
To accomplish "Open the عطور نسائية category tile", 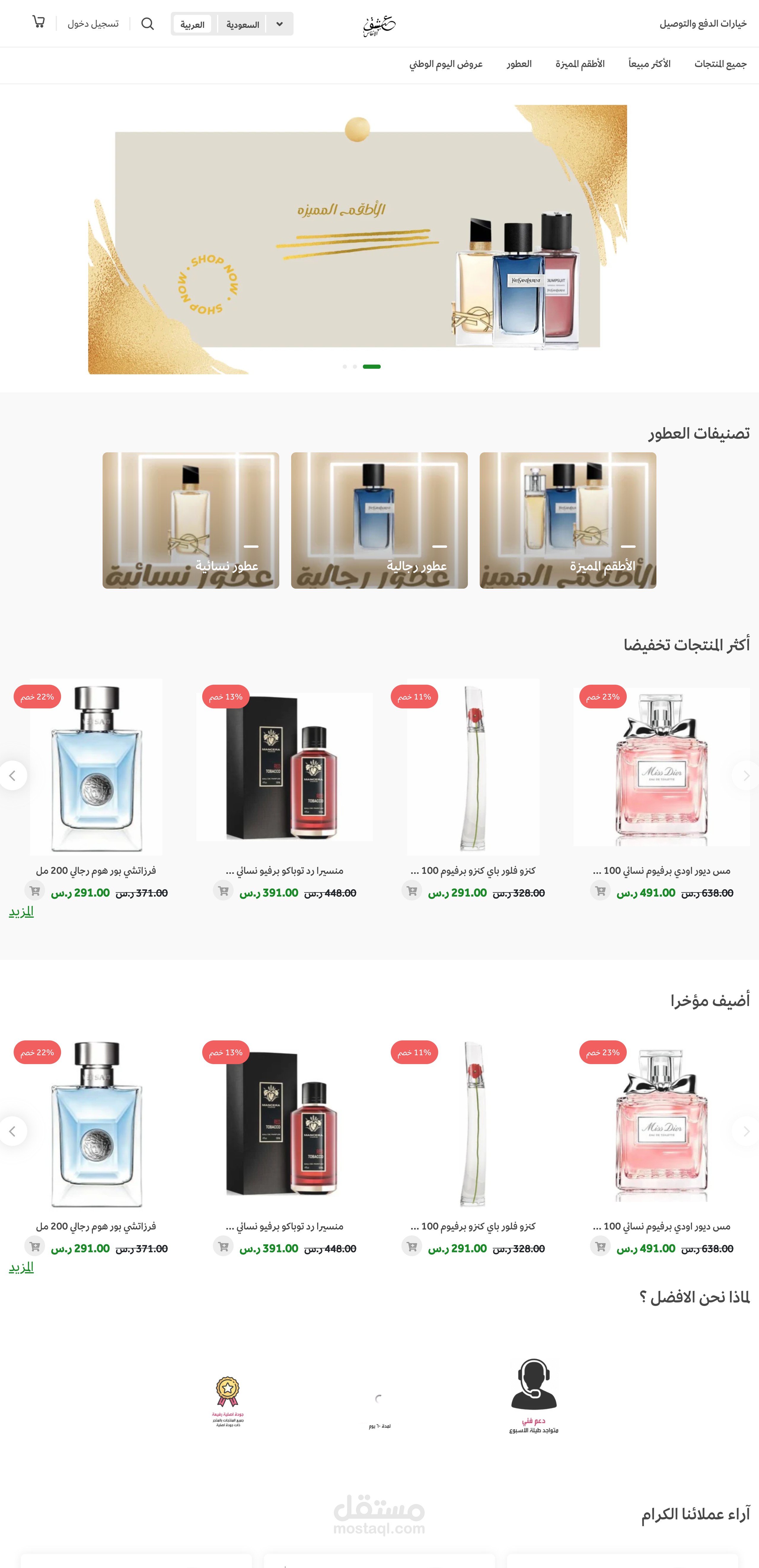I will coord(191,520).
